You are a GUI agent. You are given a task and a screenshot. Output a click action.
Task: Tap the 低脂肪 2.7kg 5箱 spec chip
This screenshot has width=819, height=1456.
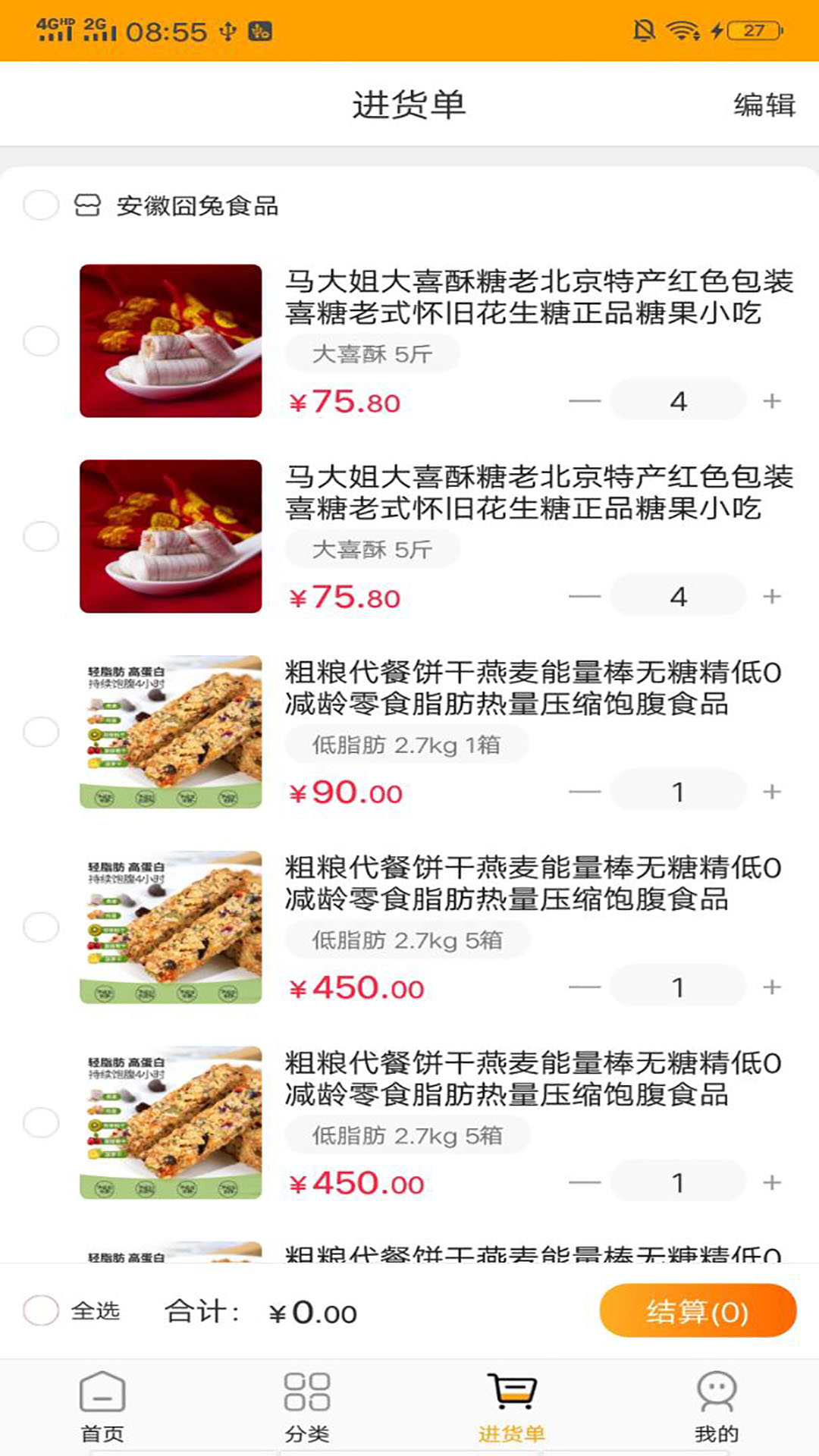(407, 939)
